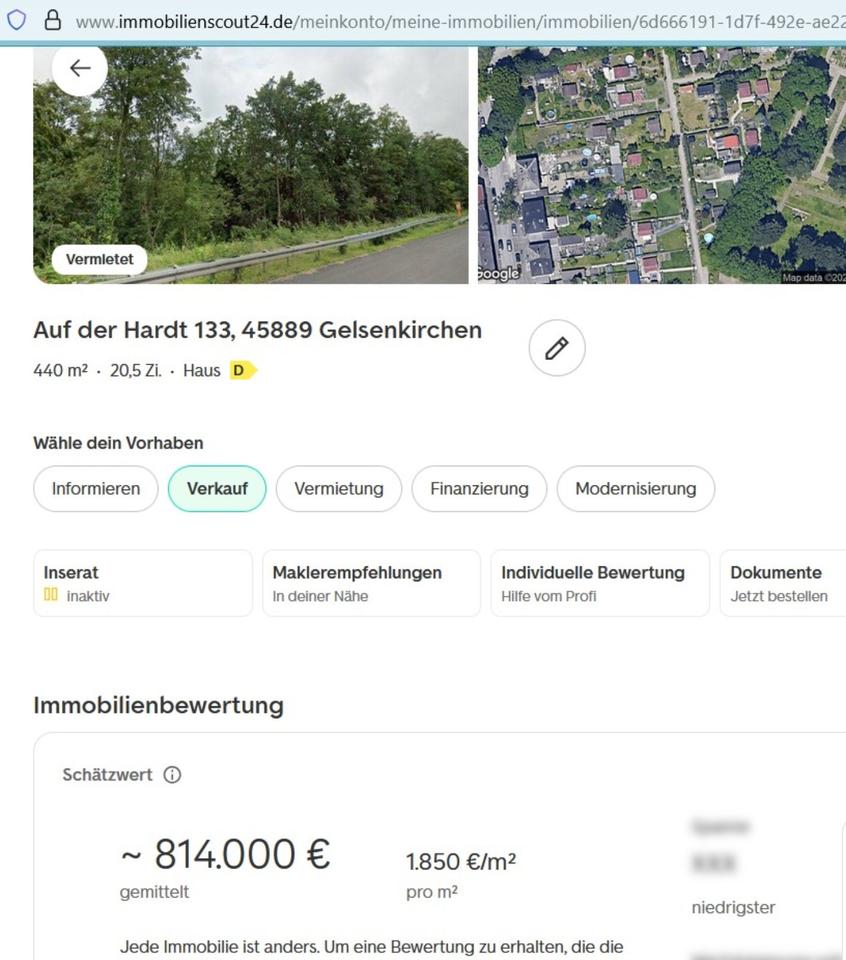
Task: Open the satellite map image
Action: (x=661, y=165)
